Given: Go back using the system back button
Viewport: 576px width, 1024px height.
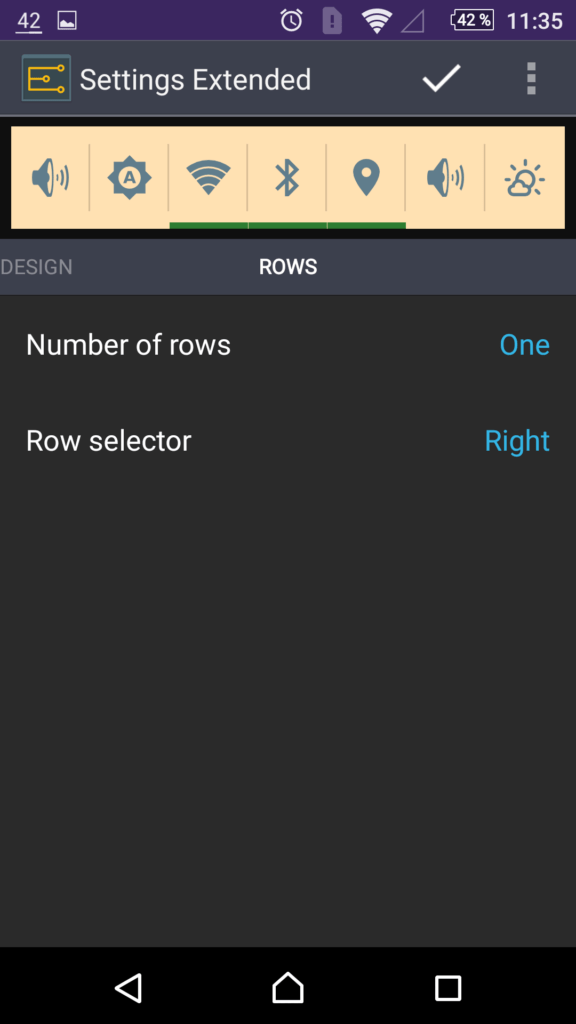Looking at the screenshot, I should [129, 987].
